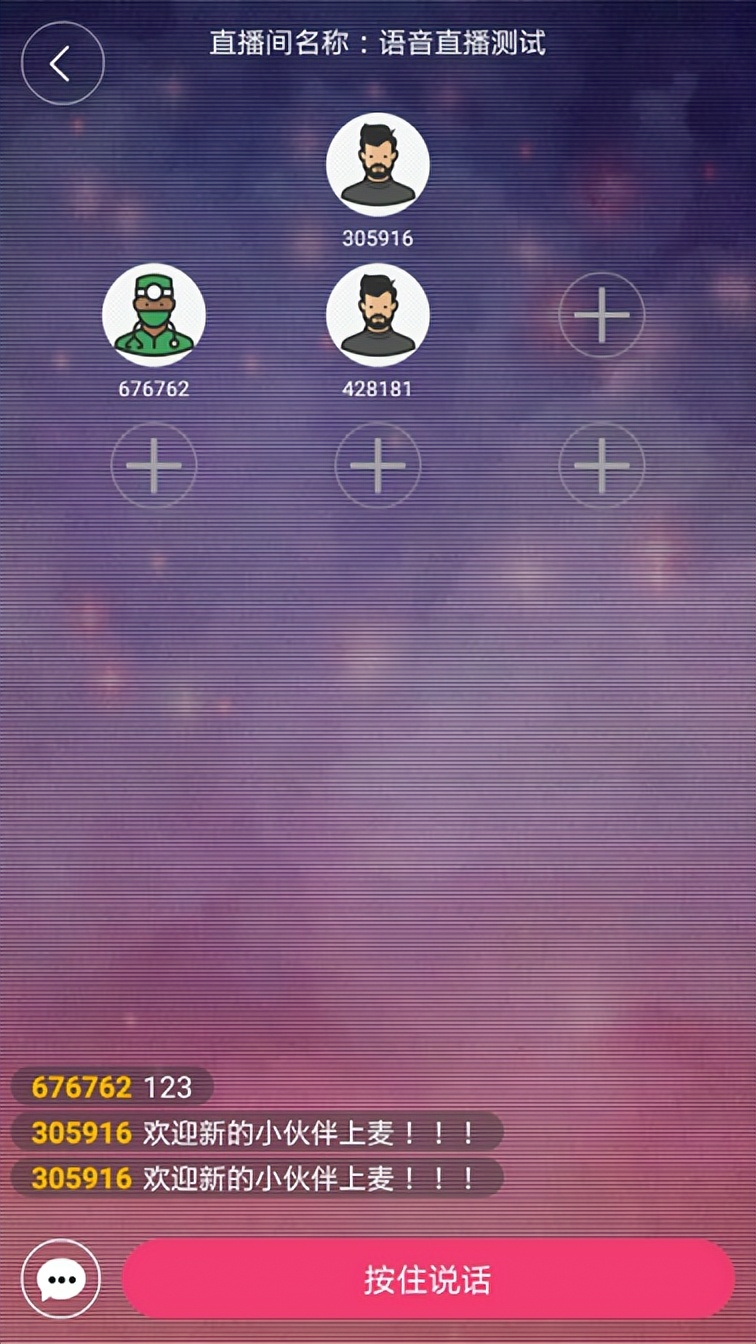This screenshot has width=756, height=1344.
Task: Open host 305916's avatar
Action: tap(378, 165)
